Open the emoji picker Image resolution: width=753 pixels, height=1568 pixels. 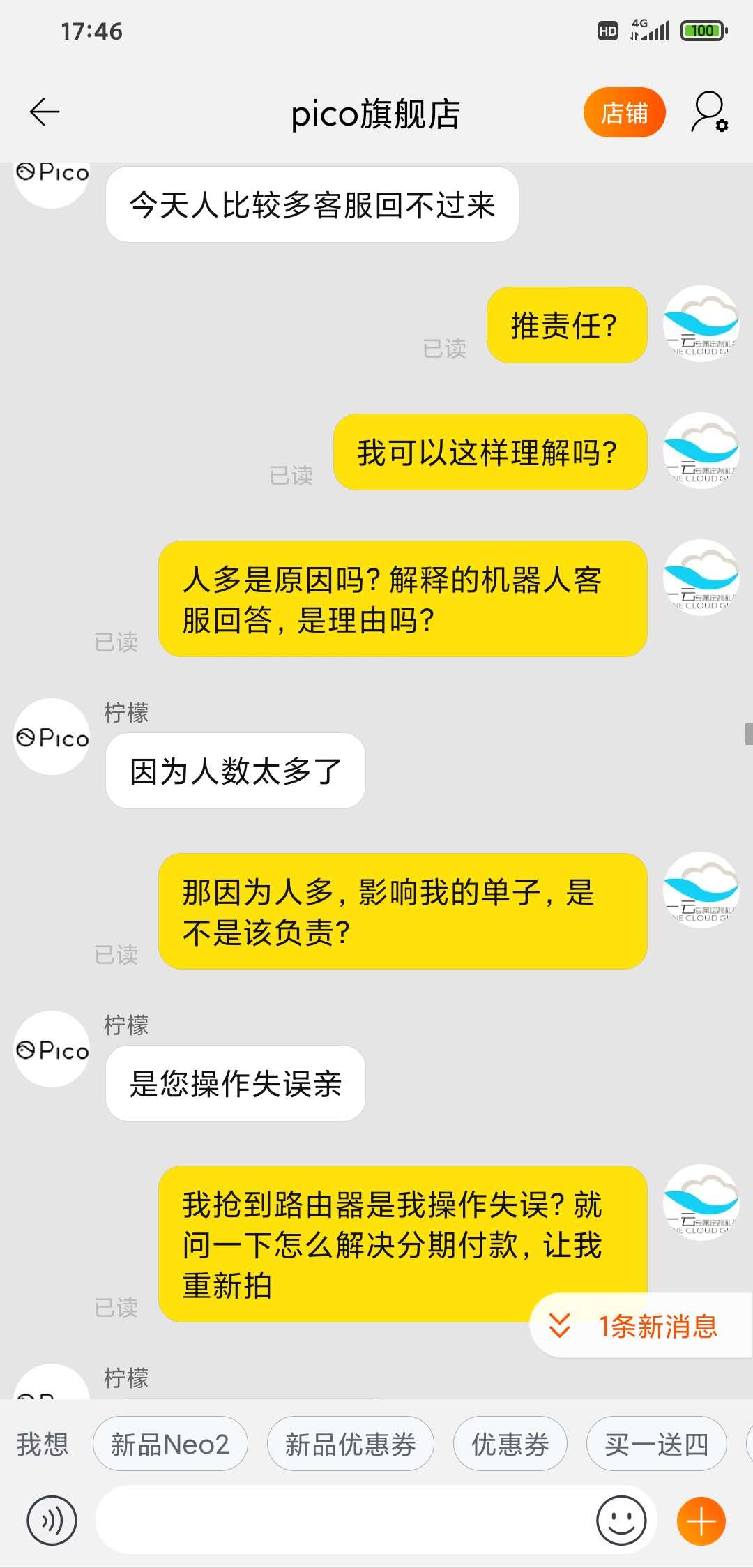pyautogui.click(x=621, y=1521)
